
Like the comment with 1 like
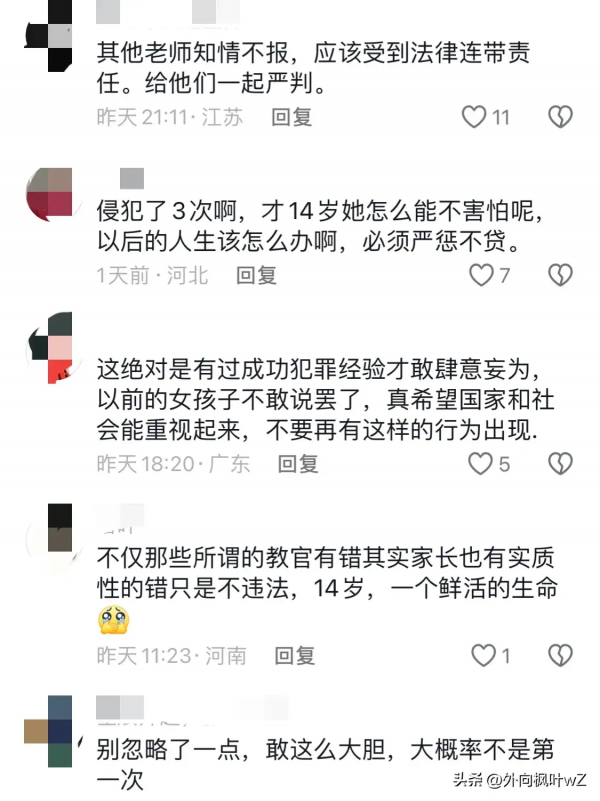pos(484,655)
